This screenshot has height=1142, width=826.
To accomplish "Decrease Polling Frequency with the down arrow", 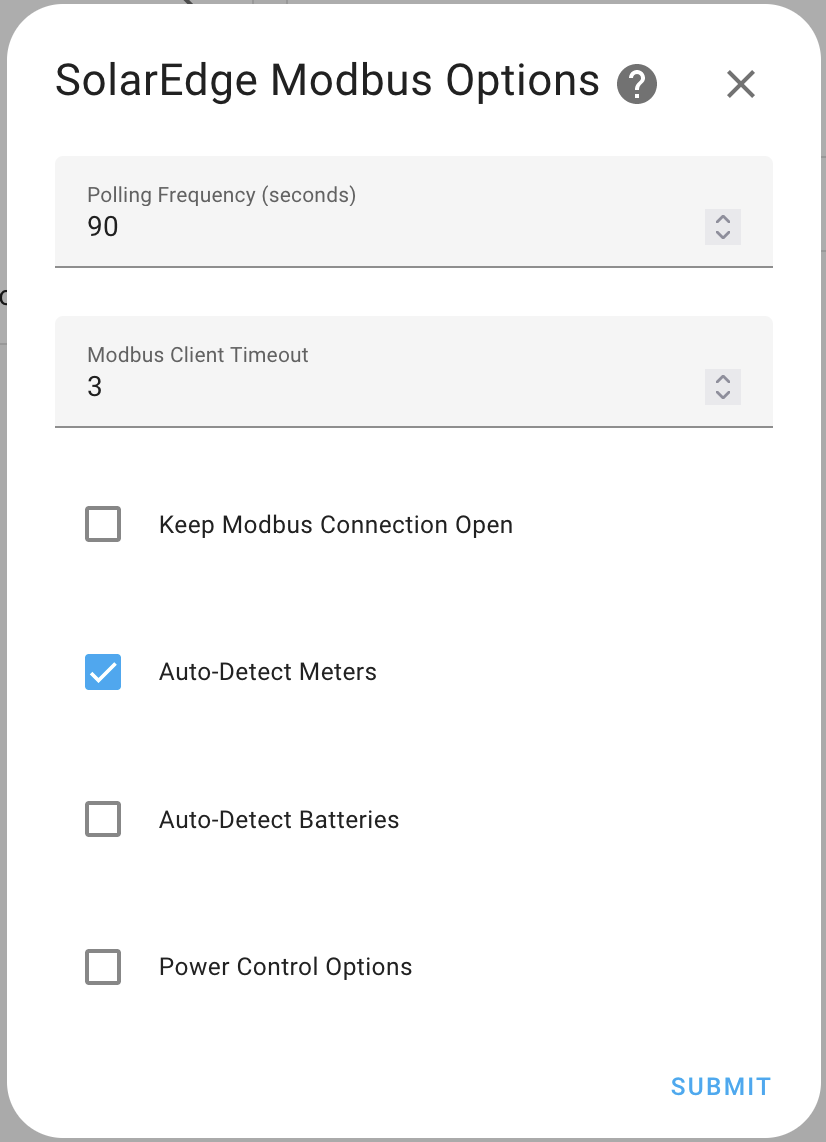I will [x=722, y=234].
